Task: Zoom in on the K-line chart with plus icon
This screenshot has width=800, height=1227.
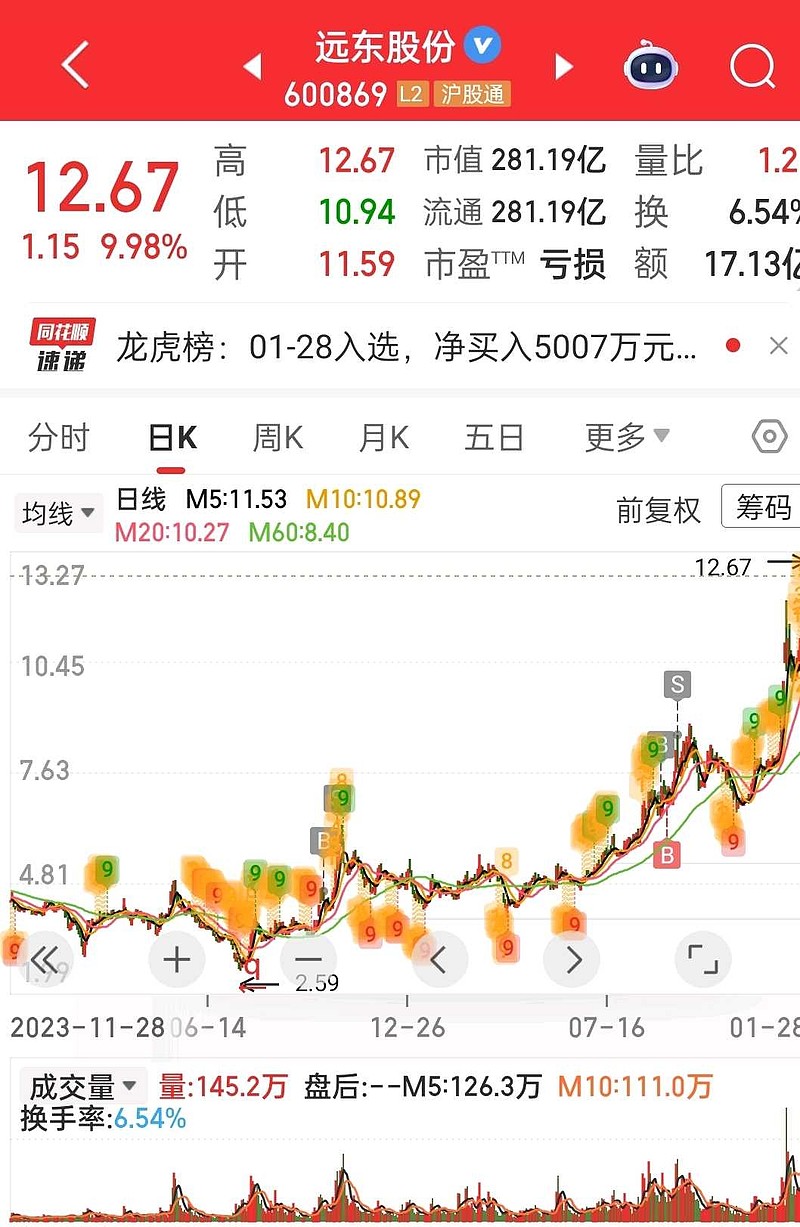Action: tap(176, 959)
